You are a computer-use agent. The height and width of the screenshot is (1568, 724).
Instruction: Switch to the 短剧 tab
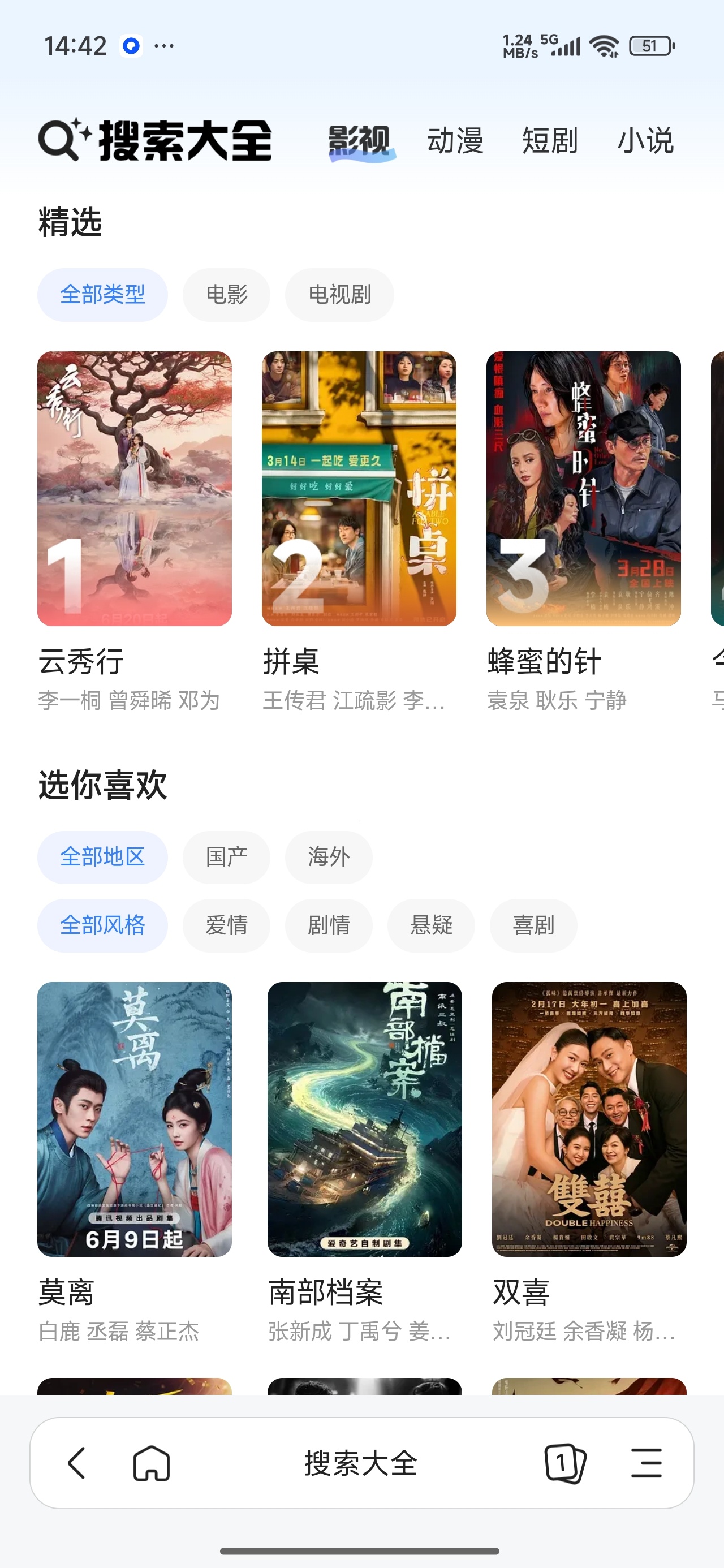550,141
